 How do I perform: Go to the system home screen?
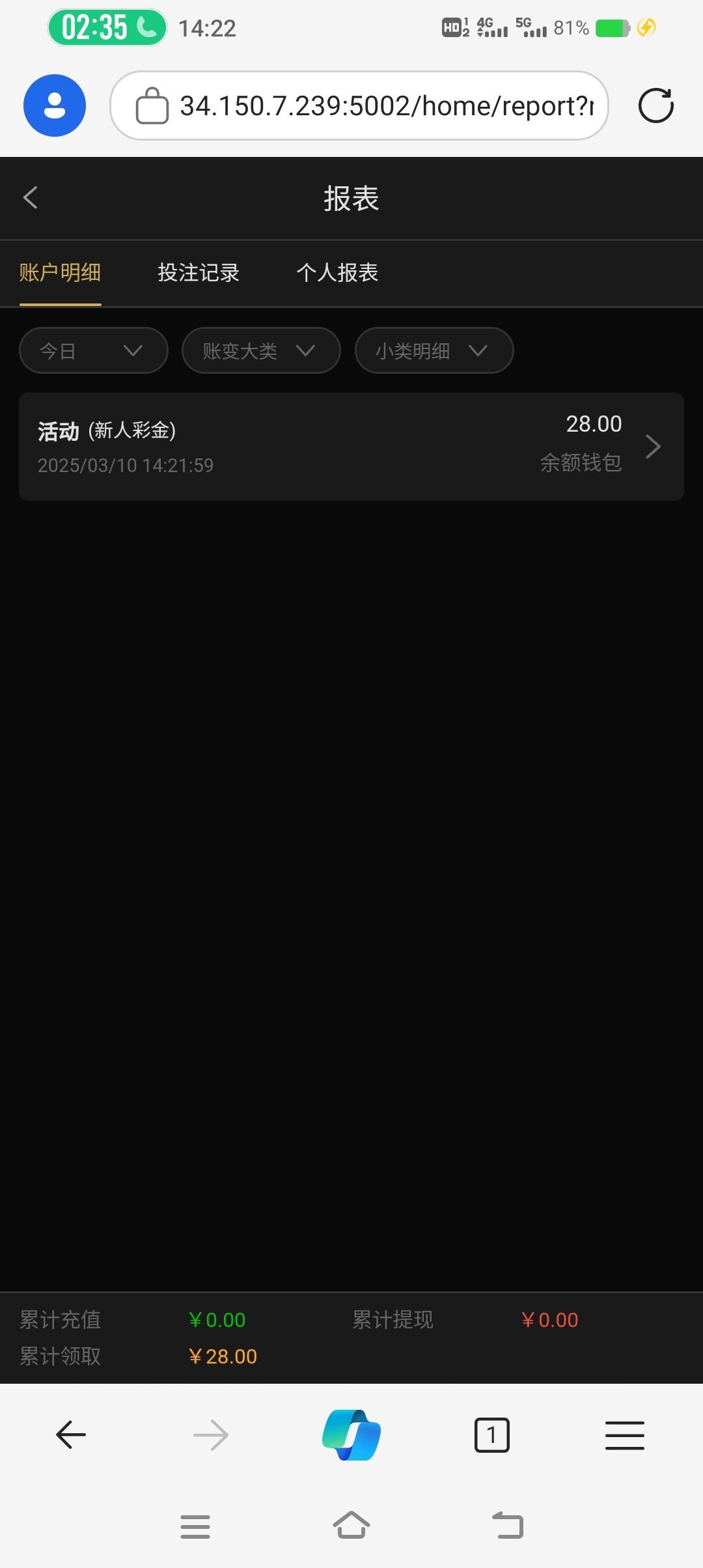point(351,1525)
